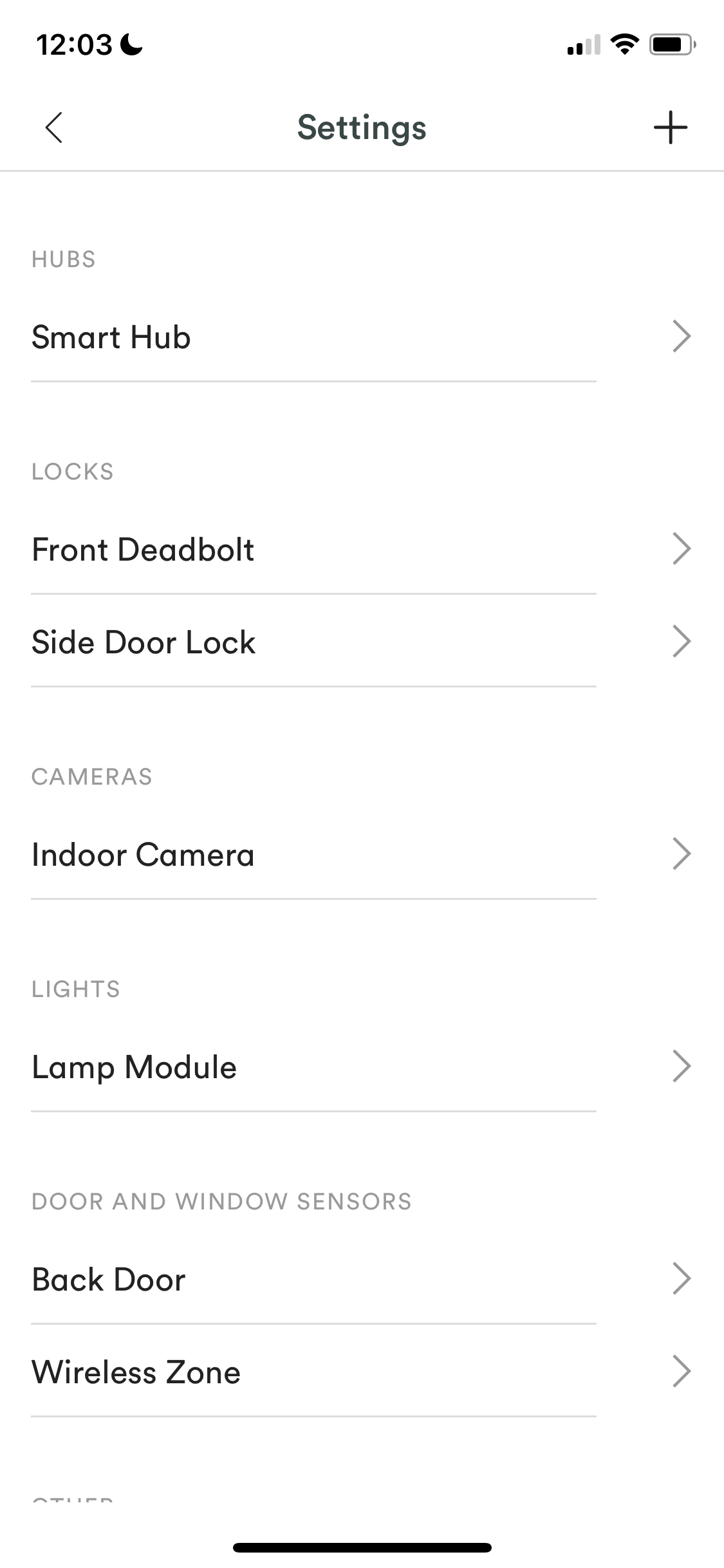Open Back Door sensor settings

pyautogui.click(x=257, y=1280)
